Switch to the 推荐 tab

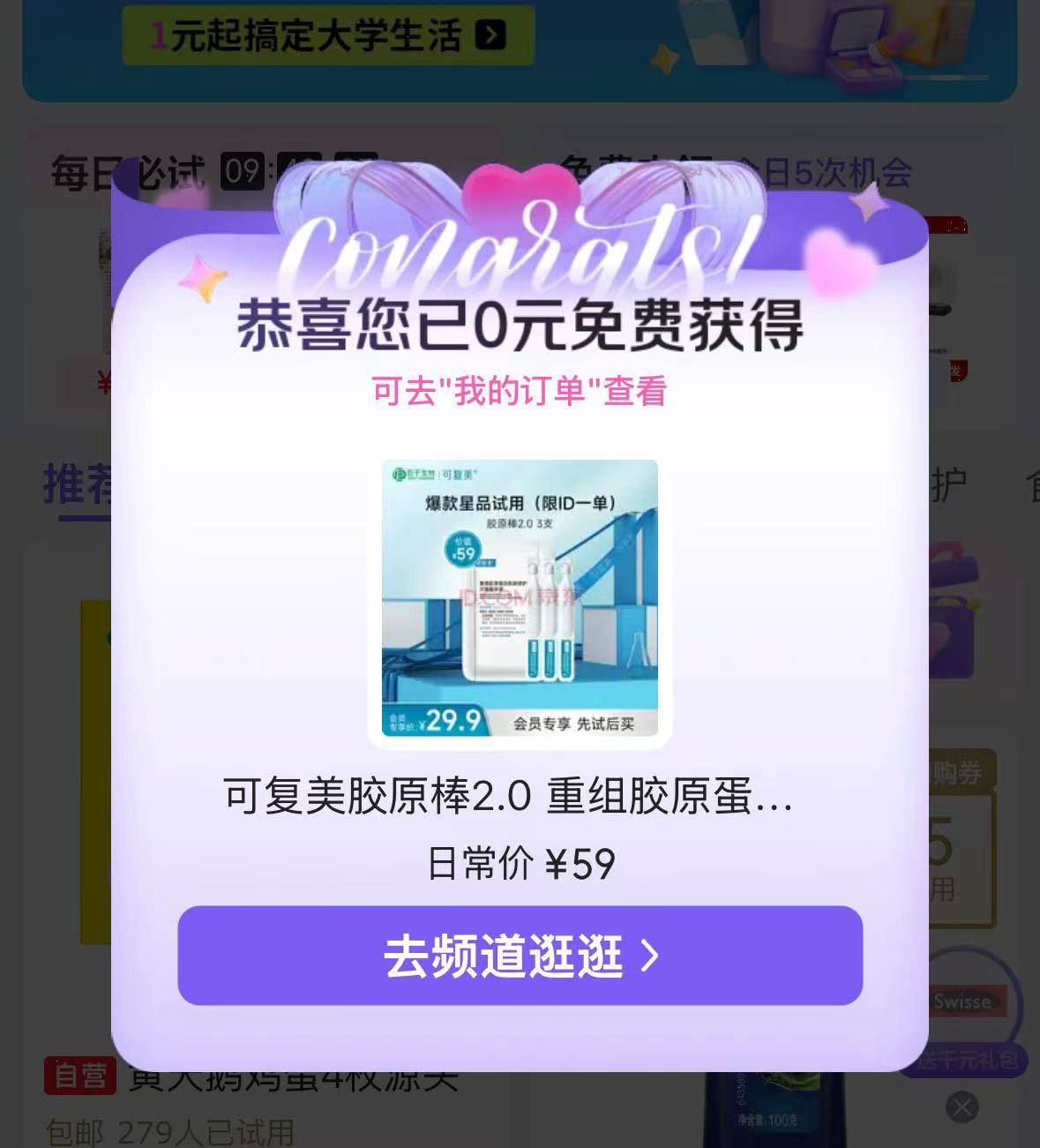(73, 483)
